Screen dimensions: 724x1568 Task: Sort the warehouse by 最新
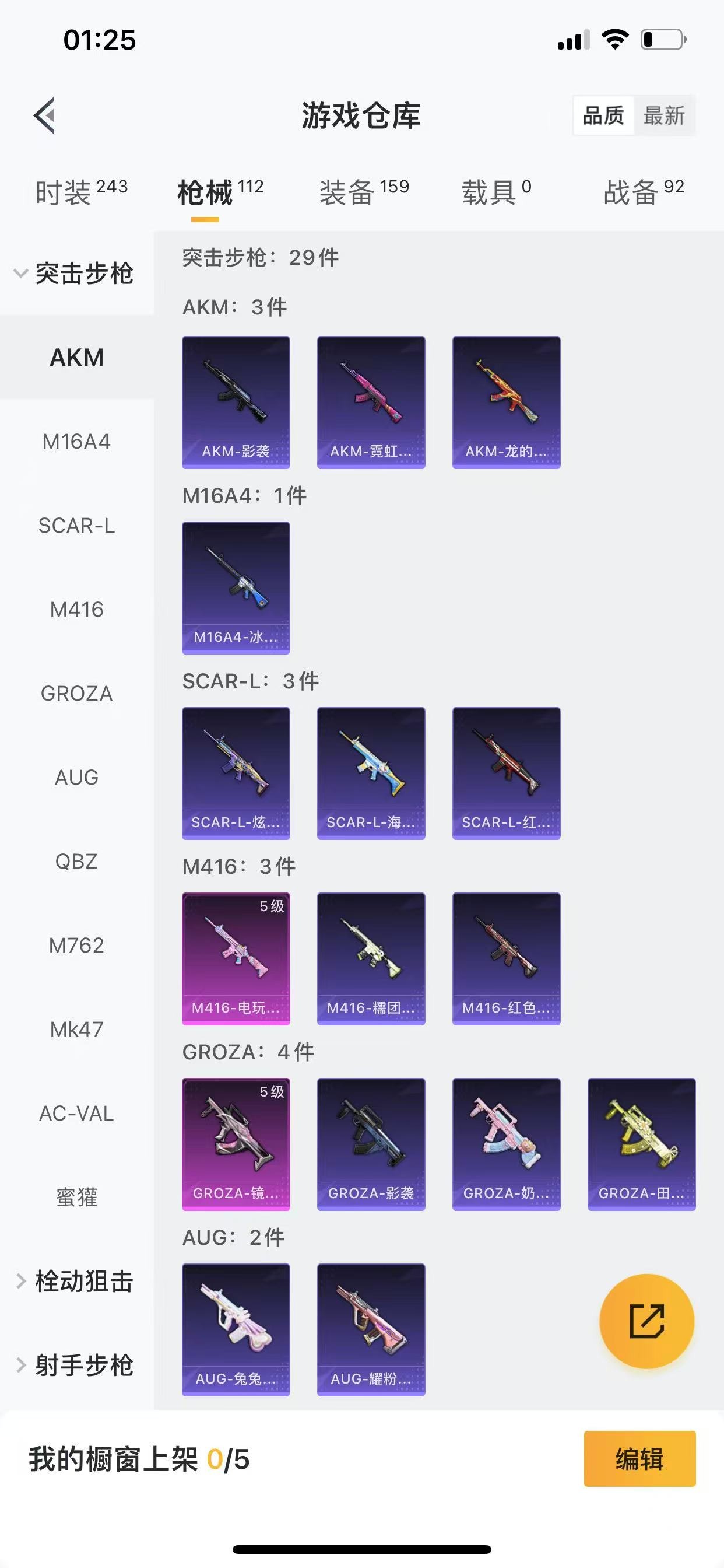(x=664, y=115)
